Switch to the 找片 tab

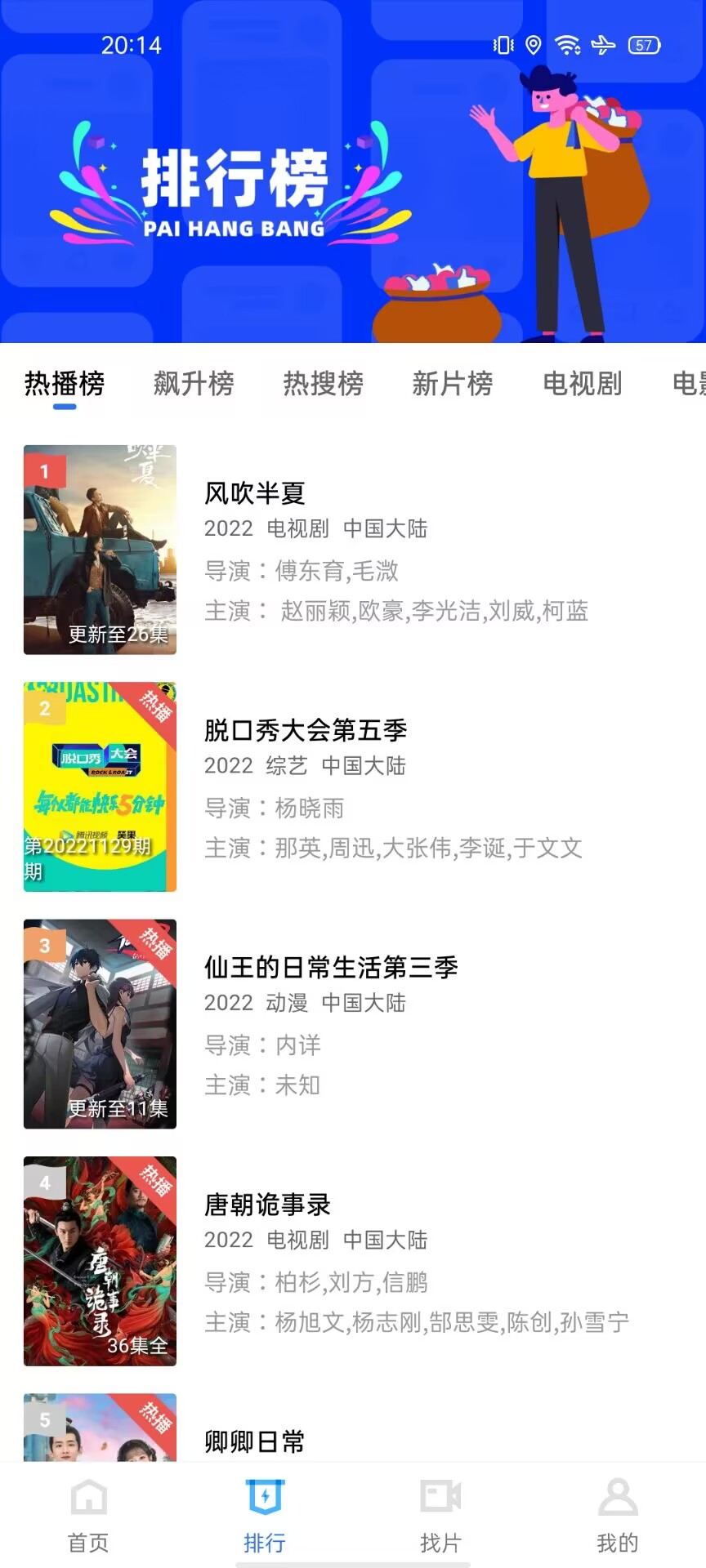tap(441, 1516)
